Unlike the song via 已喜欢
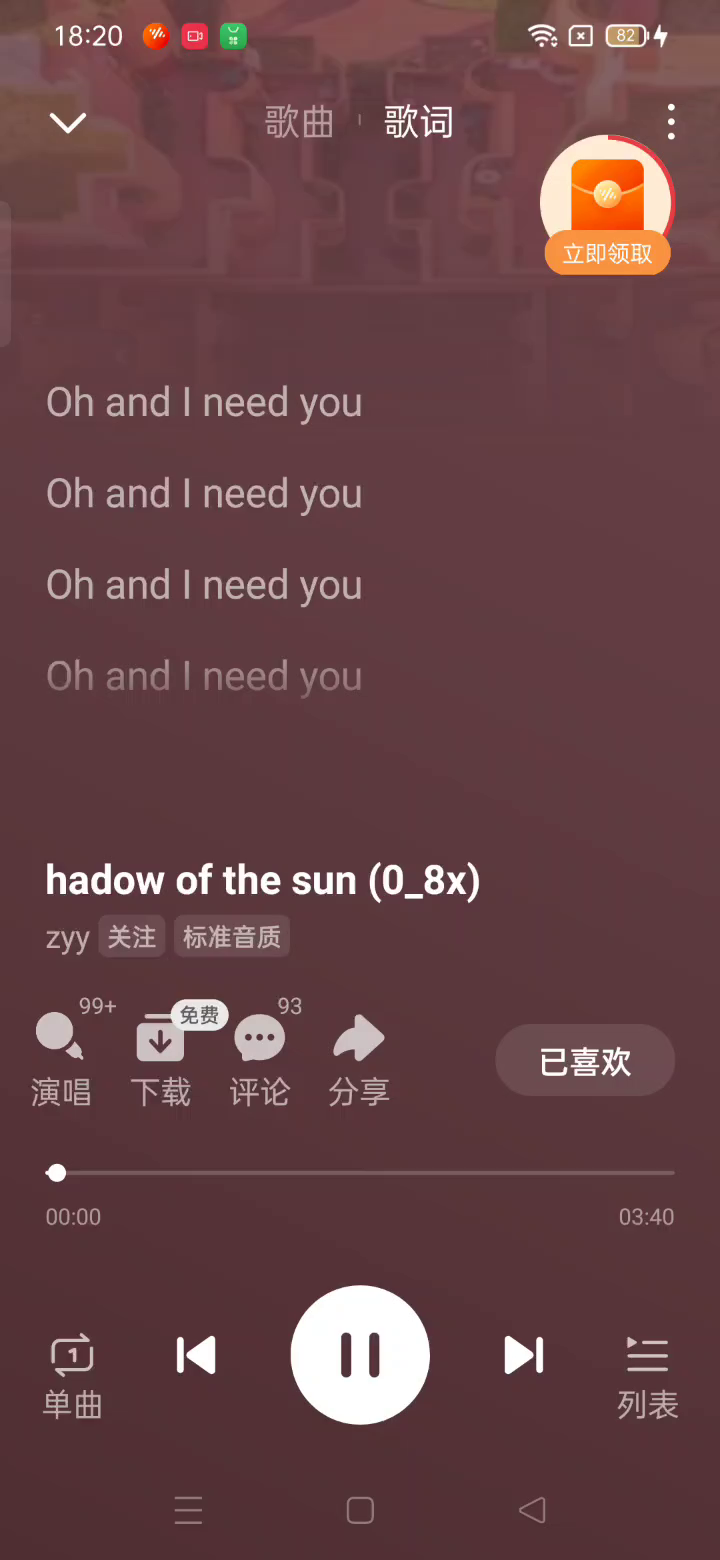Image resolution: width=720 pixels, height=1560 pixels. point(585,1061)
